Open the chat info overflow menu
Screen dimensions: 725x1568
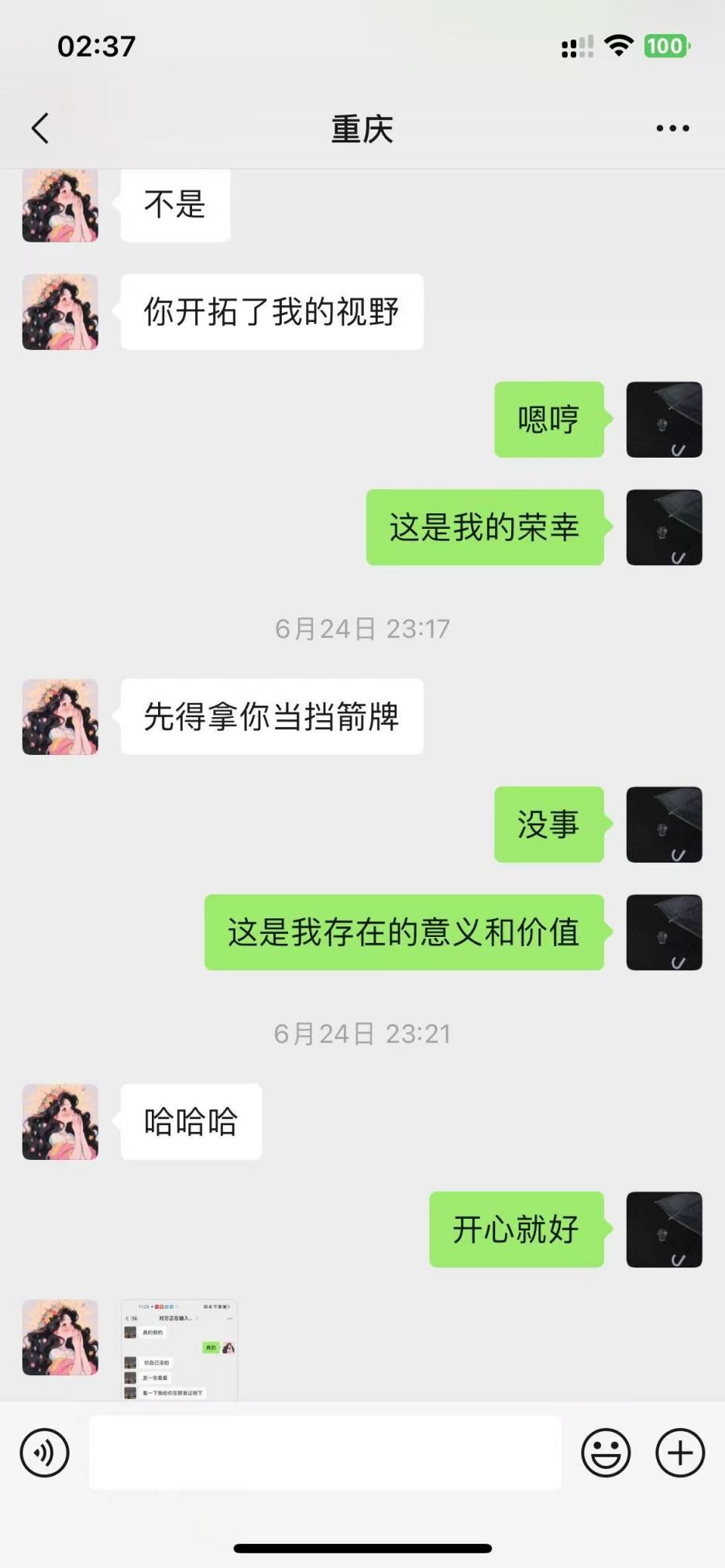click(672, 129)
